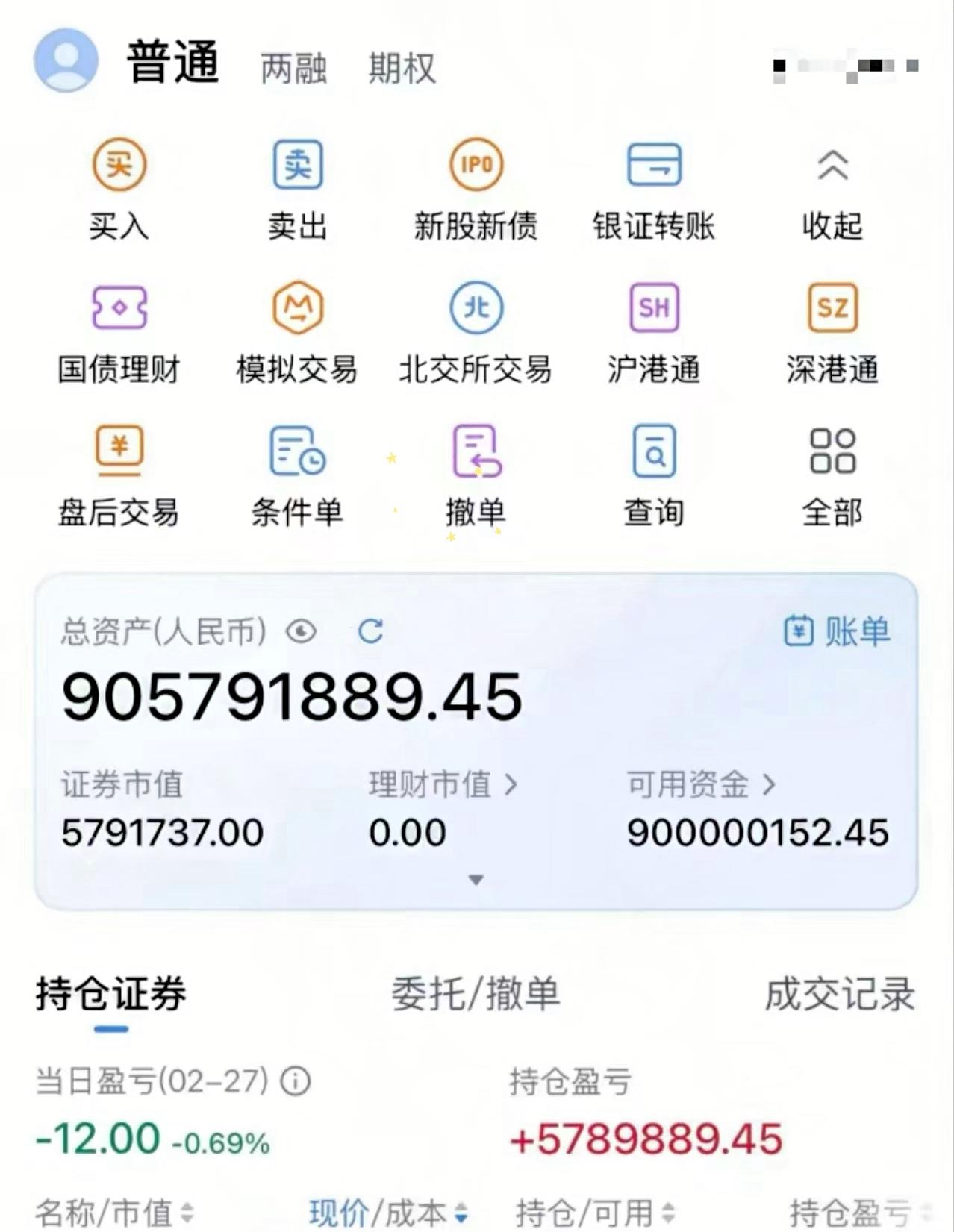Expand the asset details arrow below 理财市值
Viewport: 954px width, 1232px height.
pyautogui.click(x=476, y=881)
